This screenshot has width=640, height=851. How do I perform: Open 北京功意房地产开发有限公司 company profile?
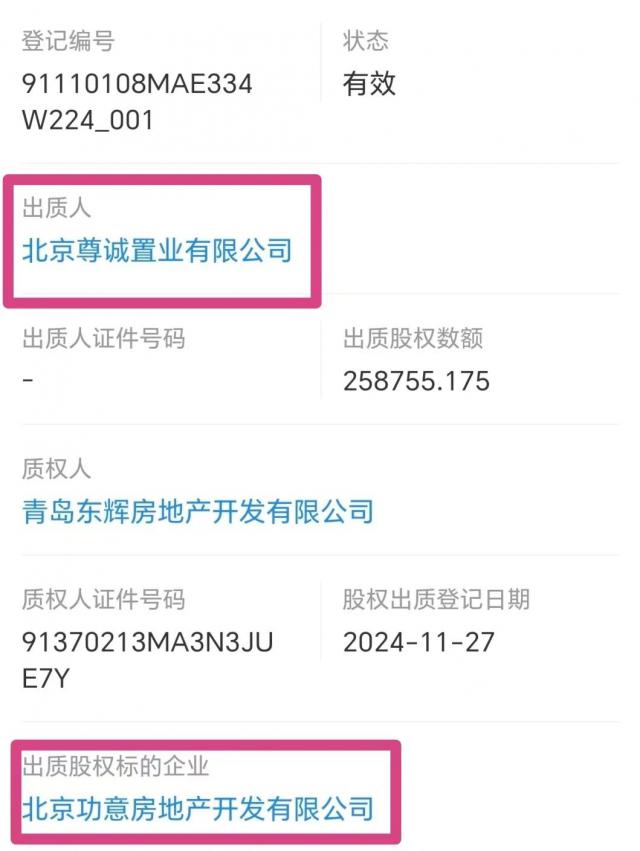click(x=197, y=806)
